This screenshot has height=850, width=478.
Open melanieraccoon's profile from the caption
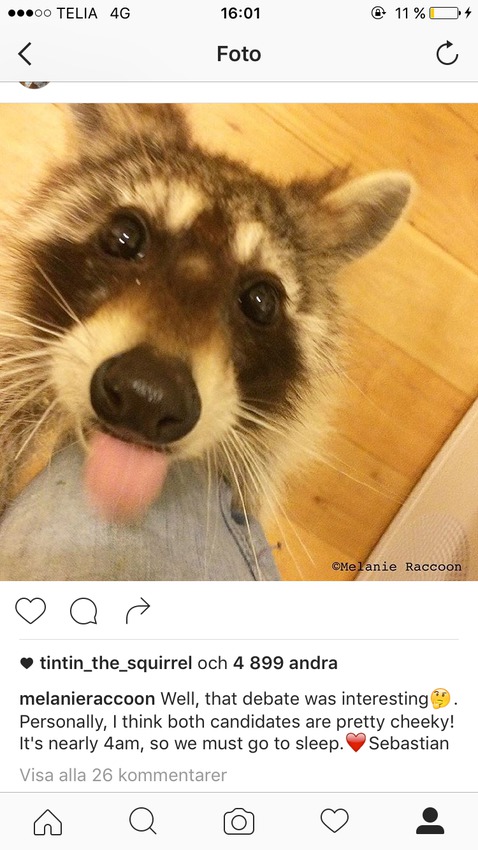tap(87, 699)
